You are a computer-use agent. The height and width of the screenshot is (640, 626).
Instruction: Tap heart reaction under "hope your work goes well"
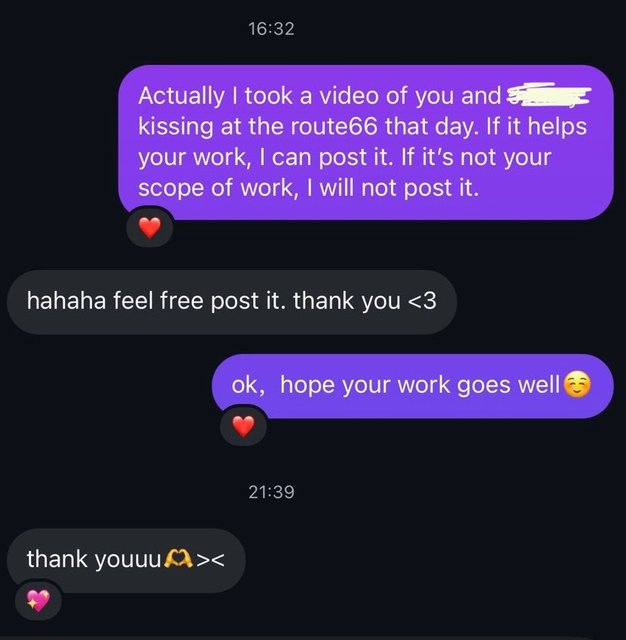[243, 427]
